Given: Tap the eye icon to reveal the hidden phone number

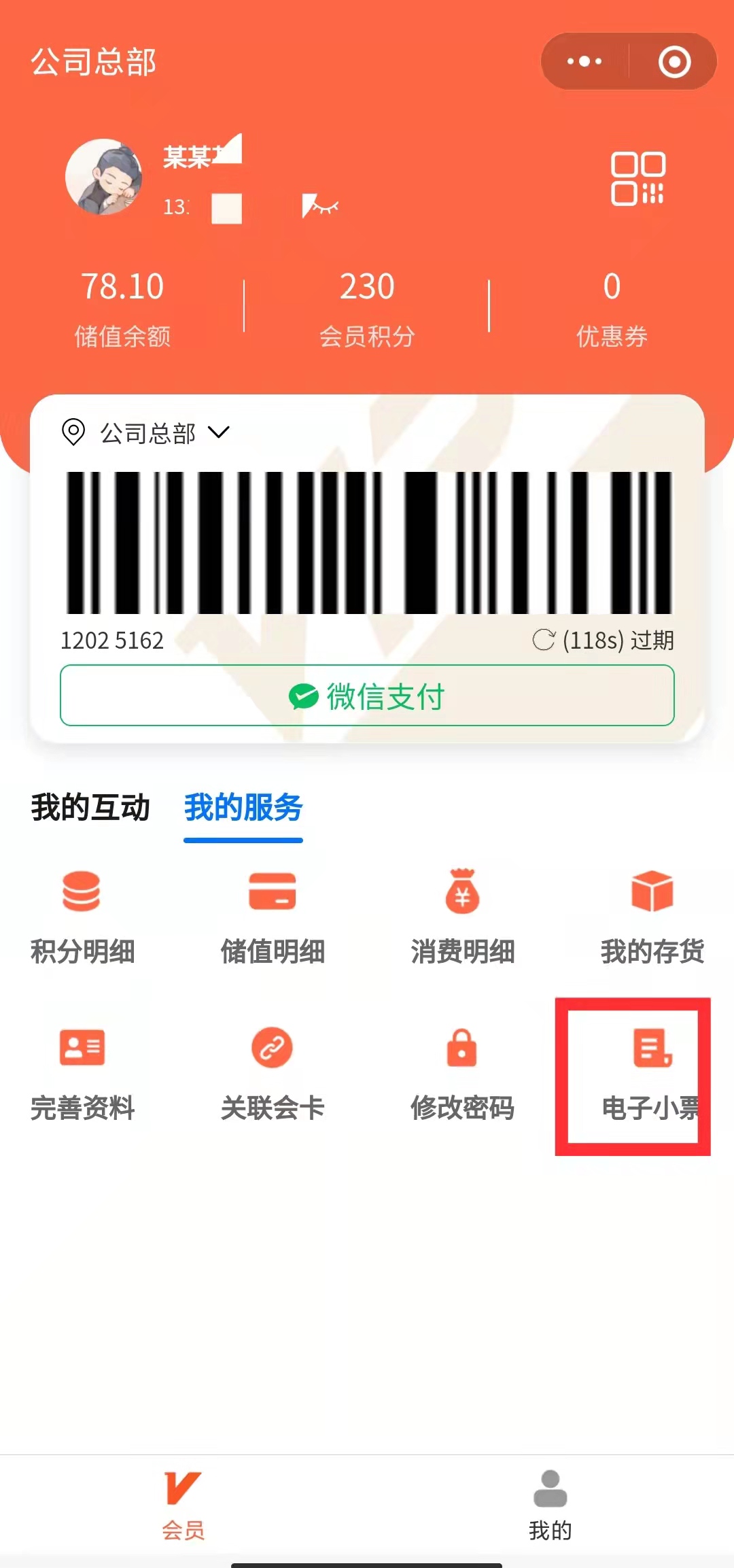Looking at the screenshot, I should [319, 205].
